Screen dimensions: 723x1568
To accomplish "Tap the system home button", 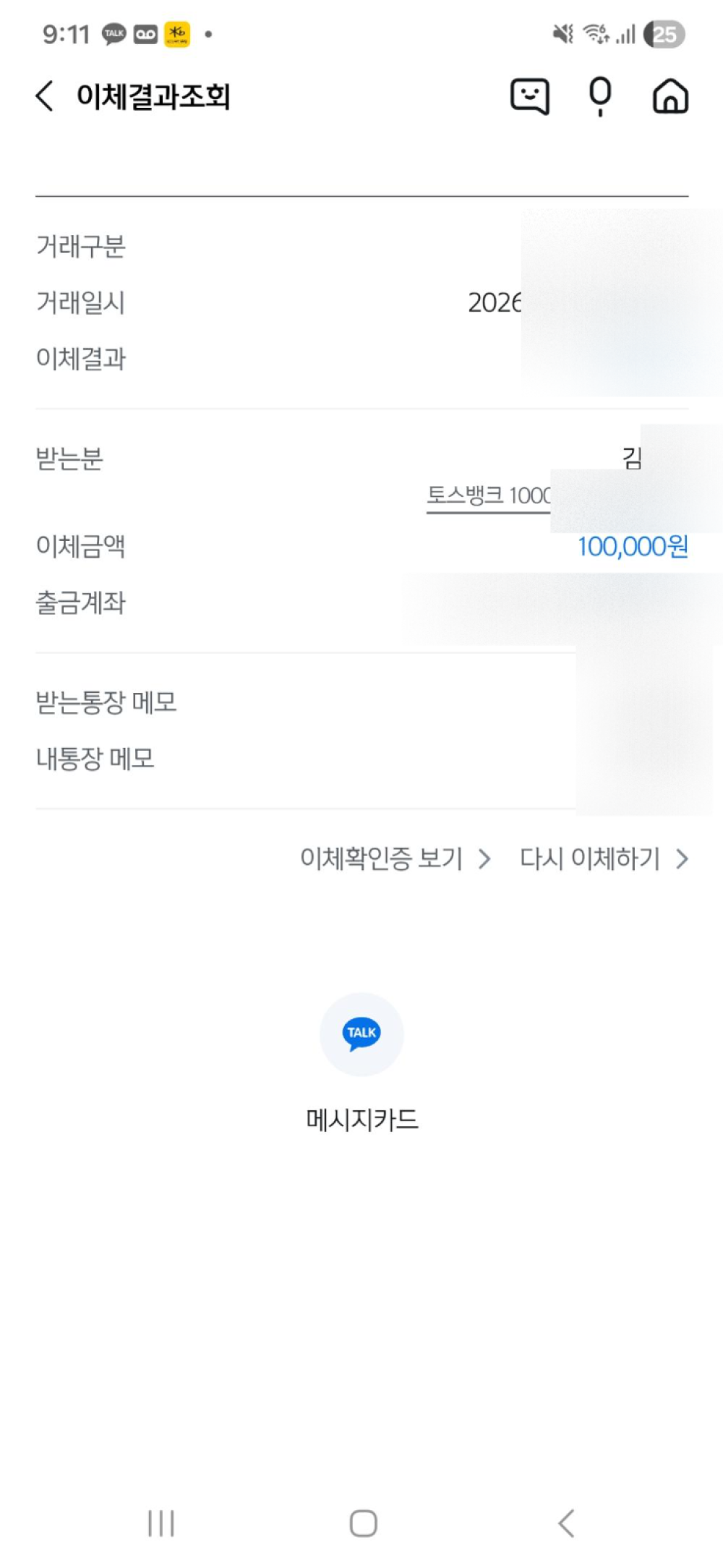I will pos(363,1522).
